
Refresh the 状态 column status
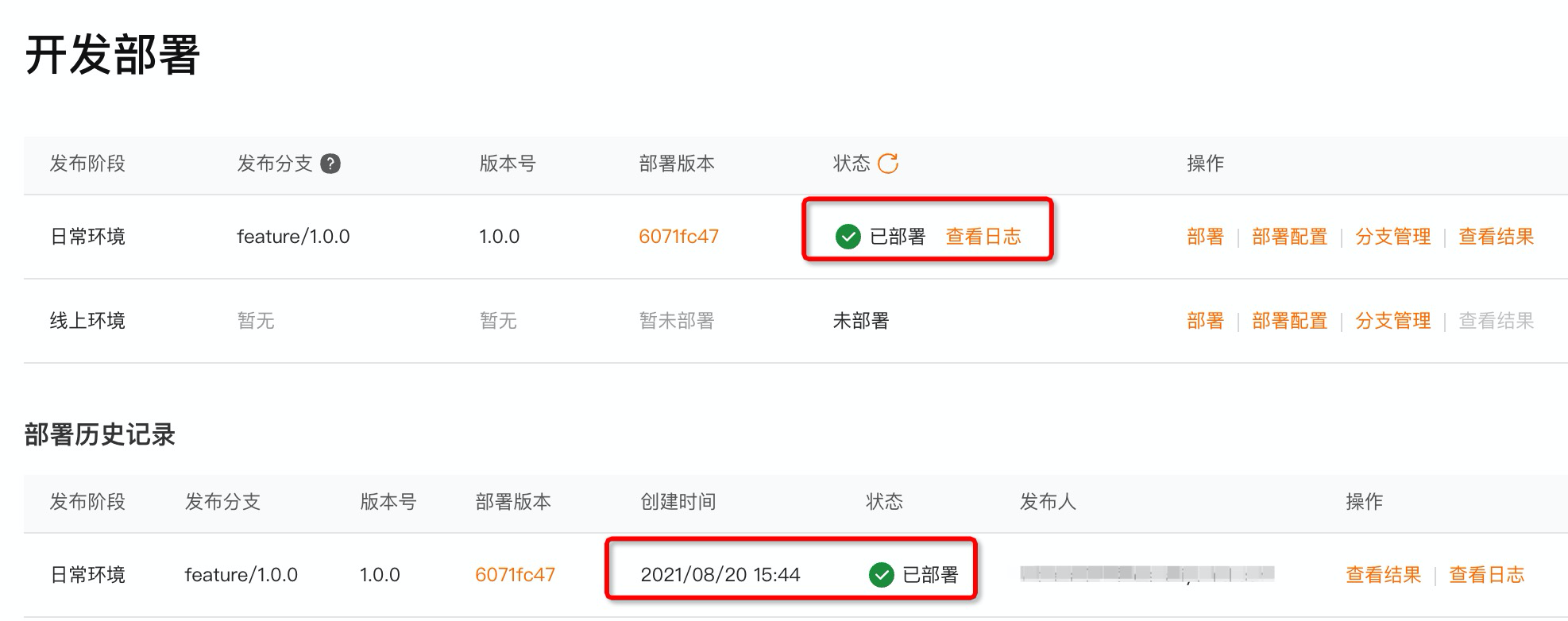point(888,164)
